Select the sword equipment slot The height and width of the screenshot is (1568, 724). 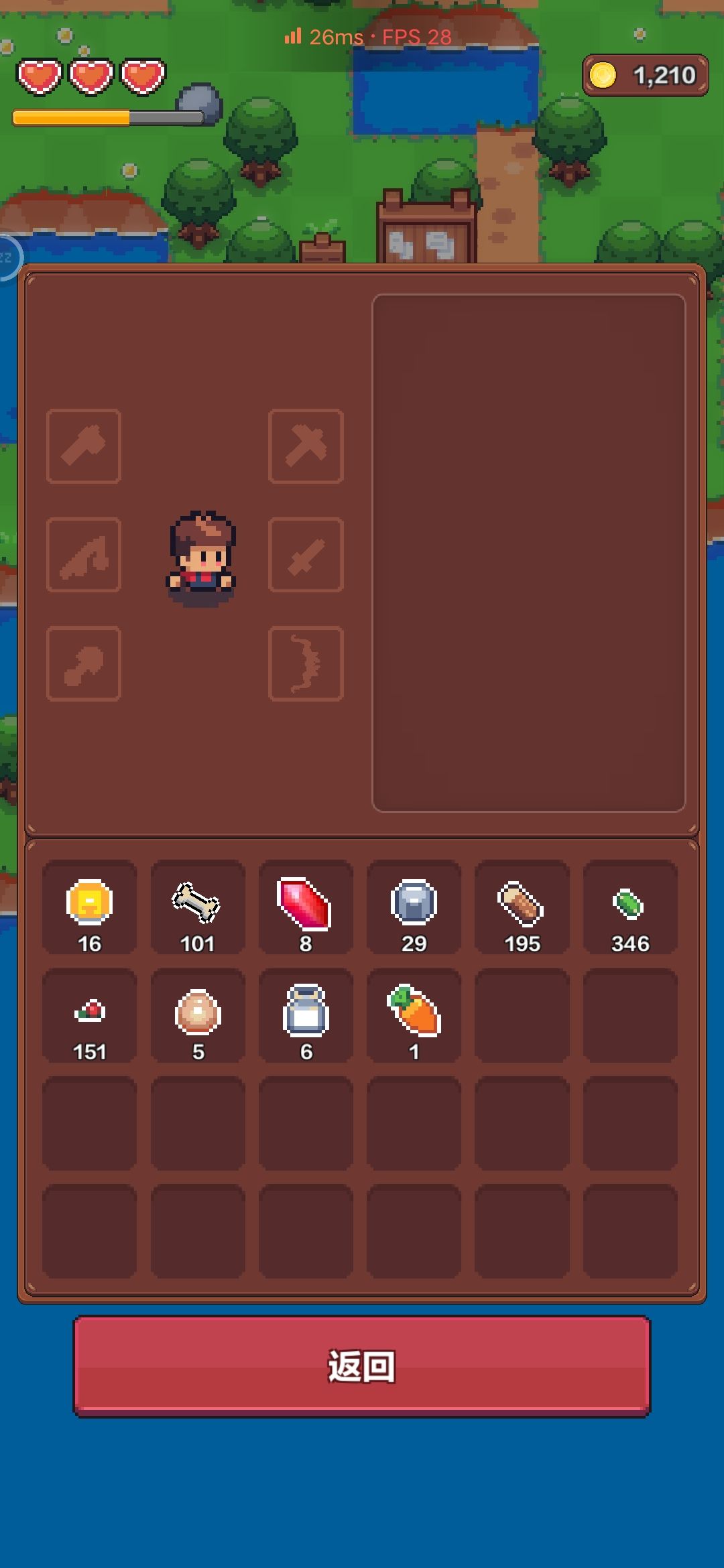click(306, 555)
